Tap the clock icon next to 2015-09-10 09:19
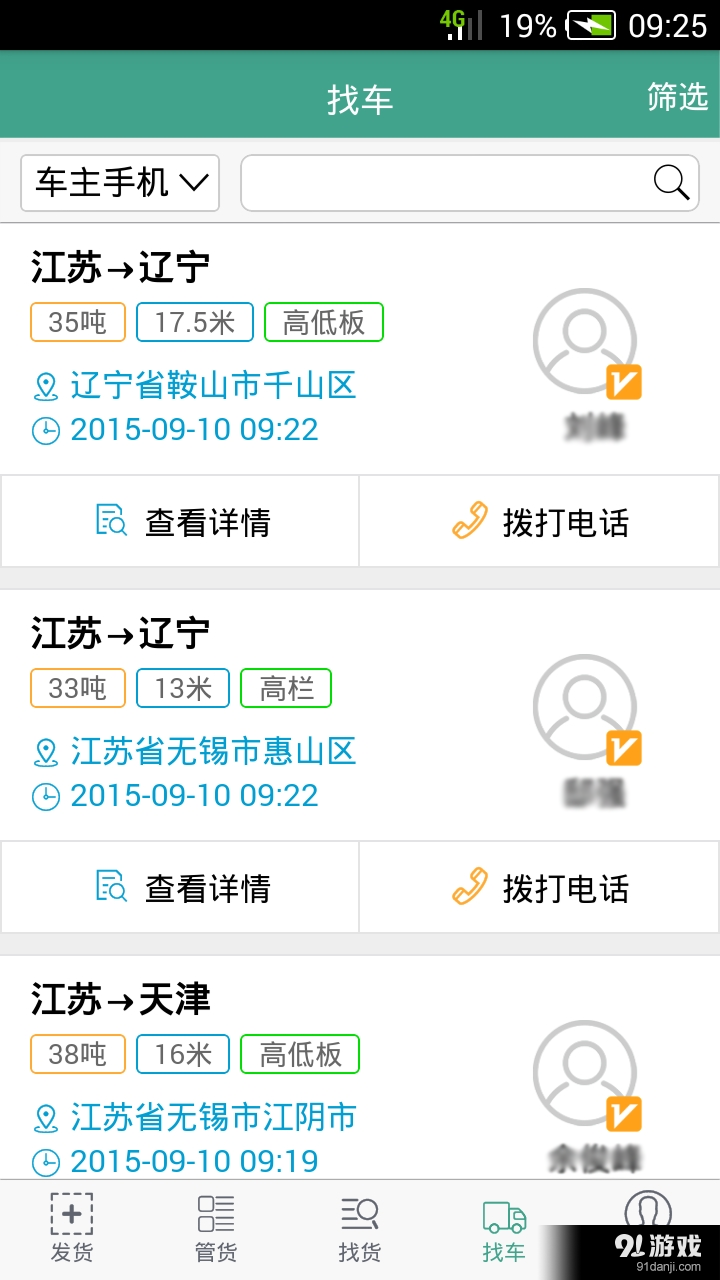Viewport: 720px width, 1280px height. (x=46, y=1161)
